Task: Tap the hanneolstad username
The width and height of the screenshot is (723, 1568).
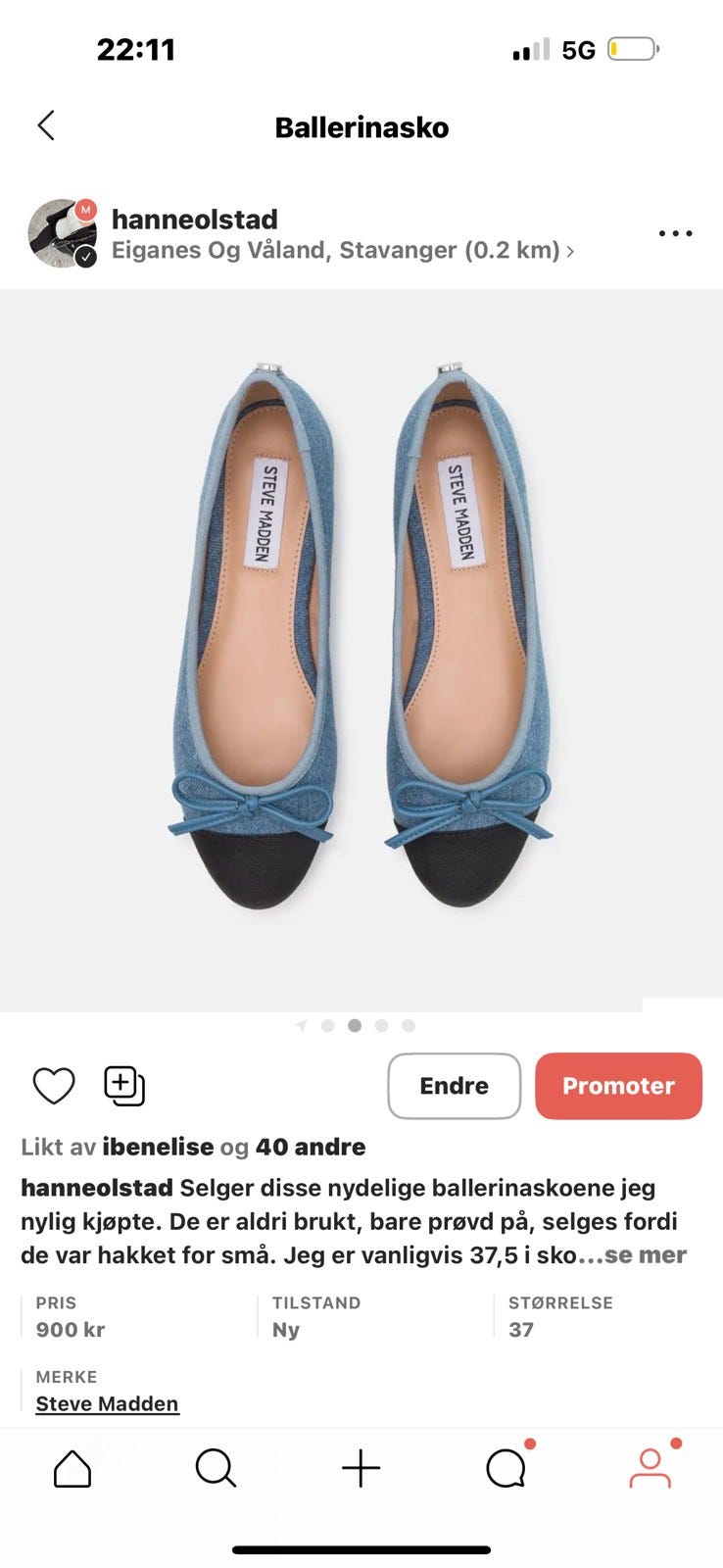Action: (x=195, y=219)
